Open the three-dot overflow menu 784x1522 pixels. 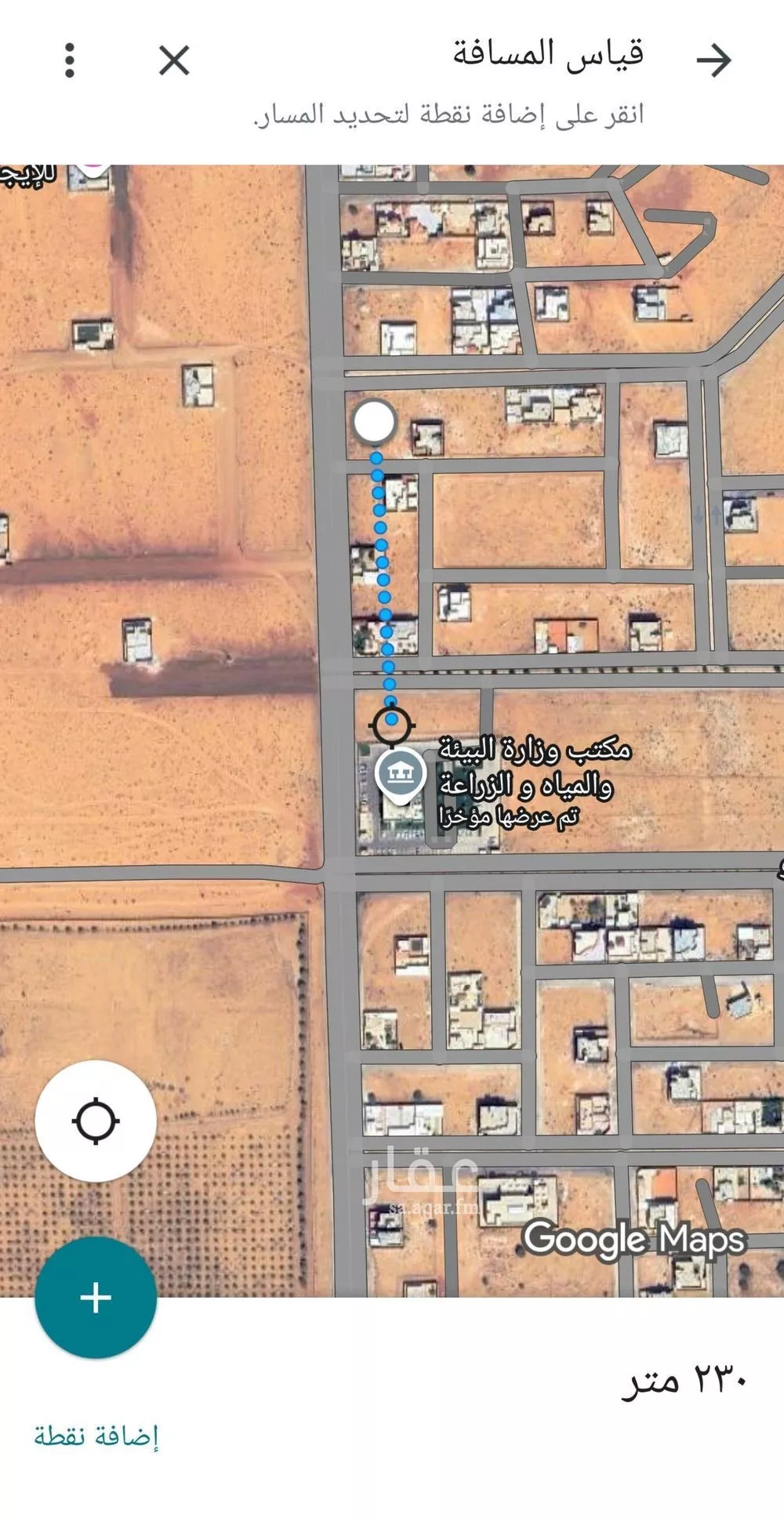click(x=70, y=60)
